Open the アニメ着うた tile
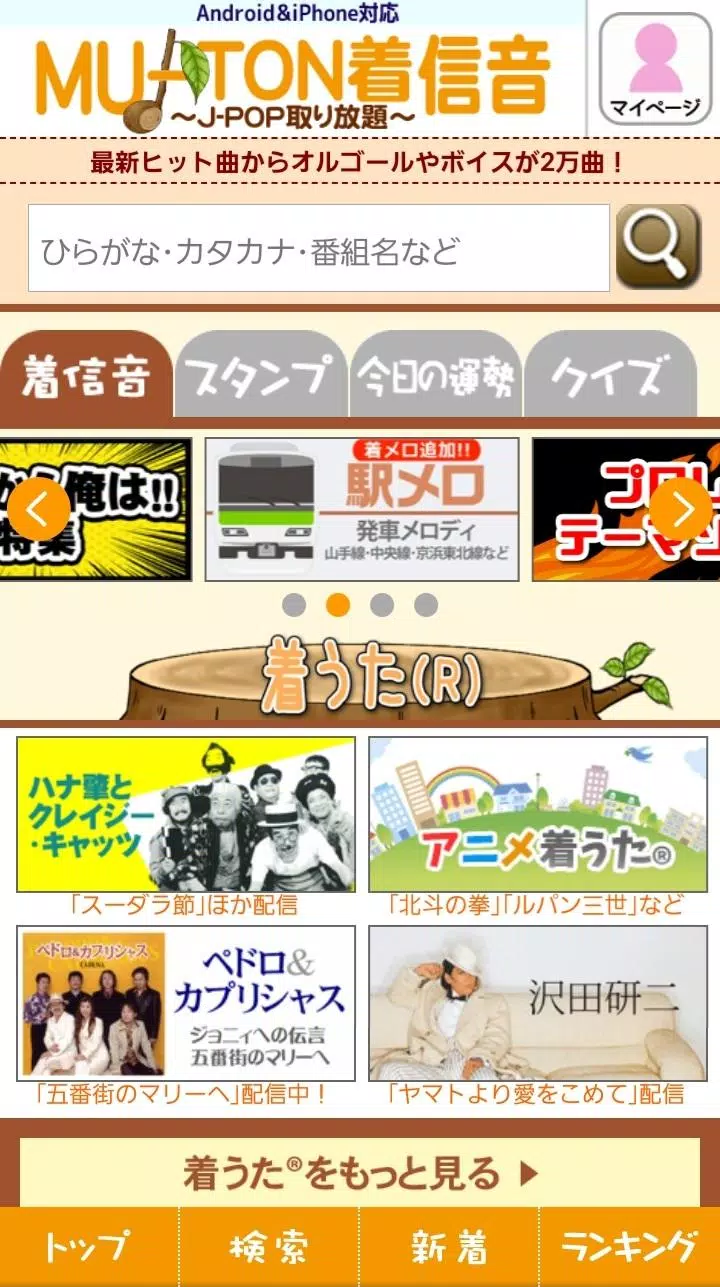Screen dimensions: 720x1287 pyautogui.click(x=538, y=815)
